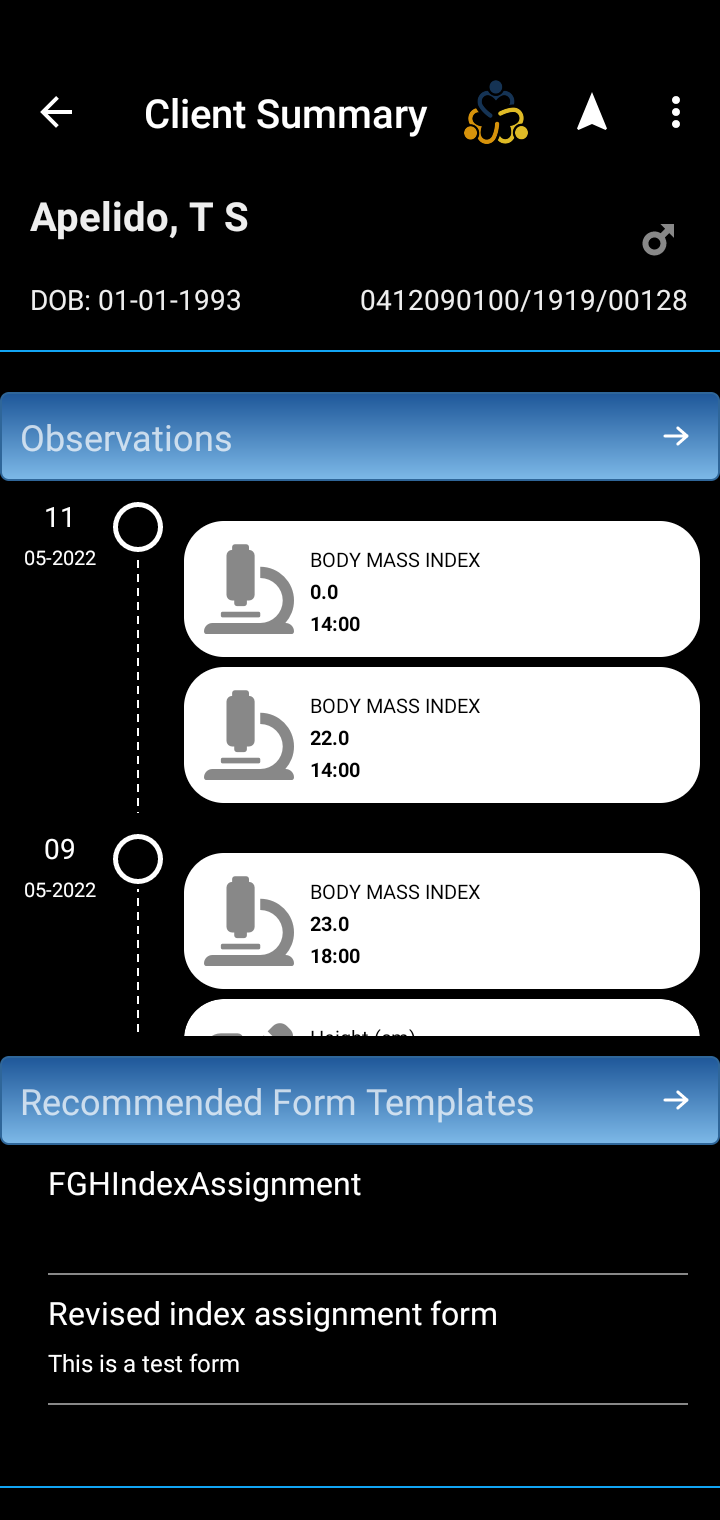720x1520 pixels.
Task: Select the Revised index assignment form
Action: 368,1340
